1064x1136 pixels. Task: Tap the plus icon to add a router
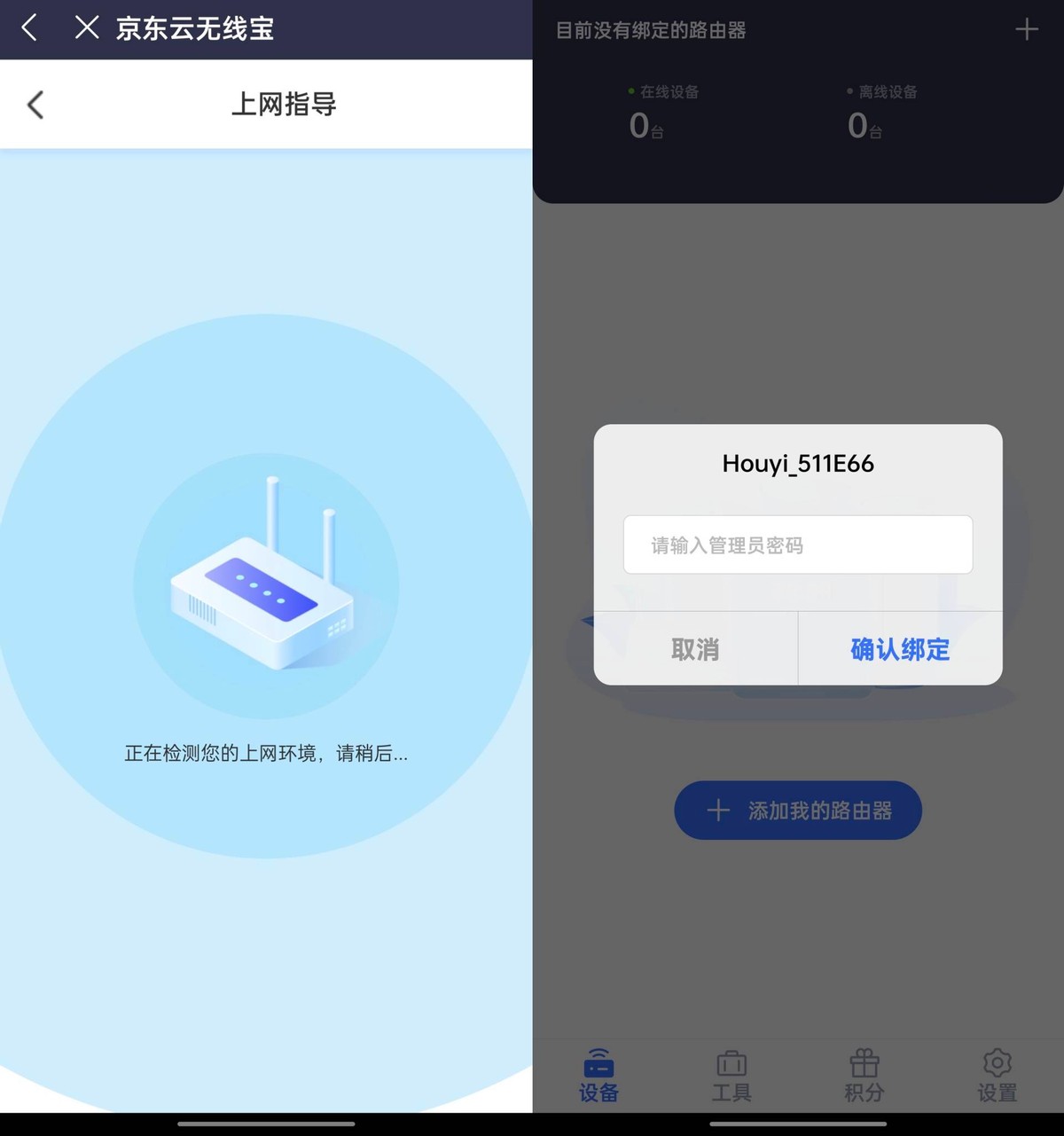pyautogui.click(x=1026, y=29)
